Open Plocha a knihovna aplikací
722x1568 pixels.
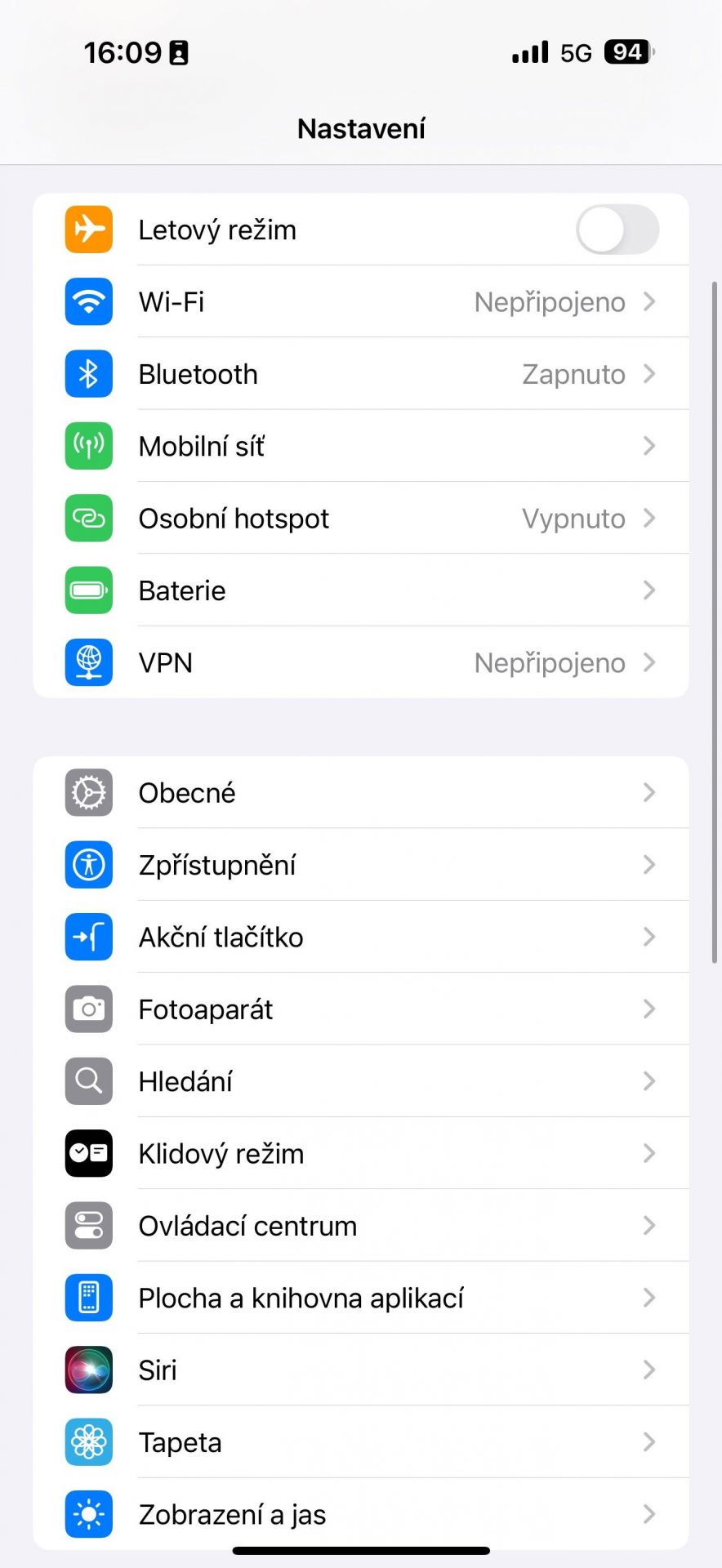361,1298
